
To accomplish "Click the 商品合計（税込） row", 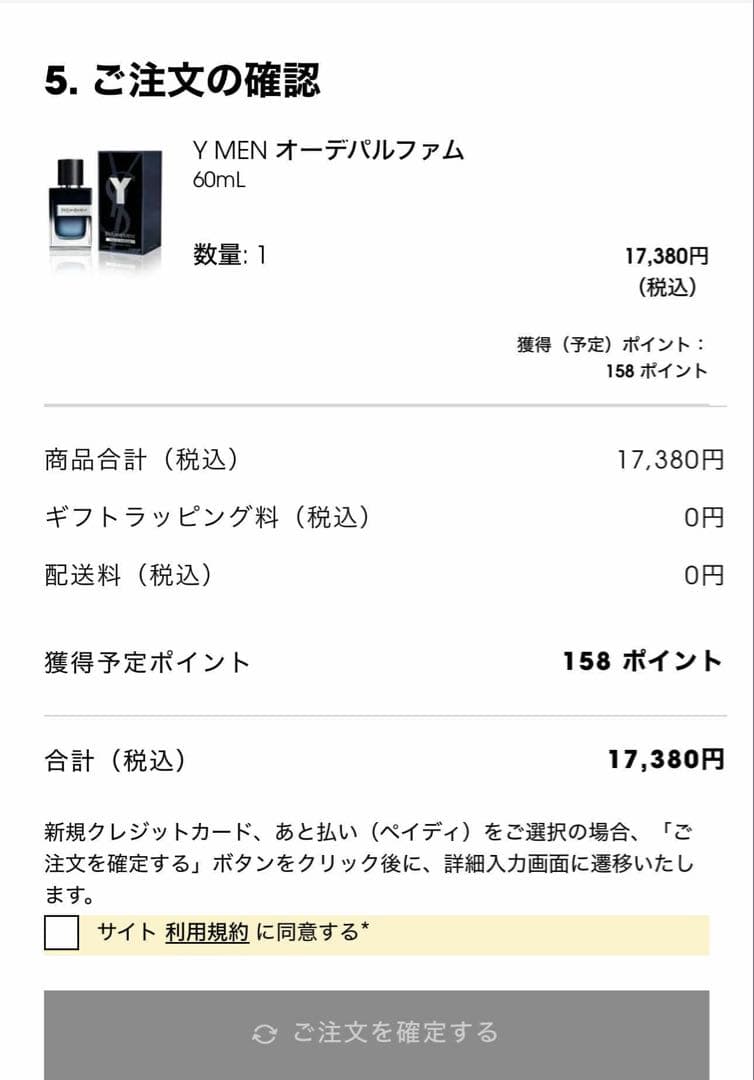I will pos(144,457).
